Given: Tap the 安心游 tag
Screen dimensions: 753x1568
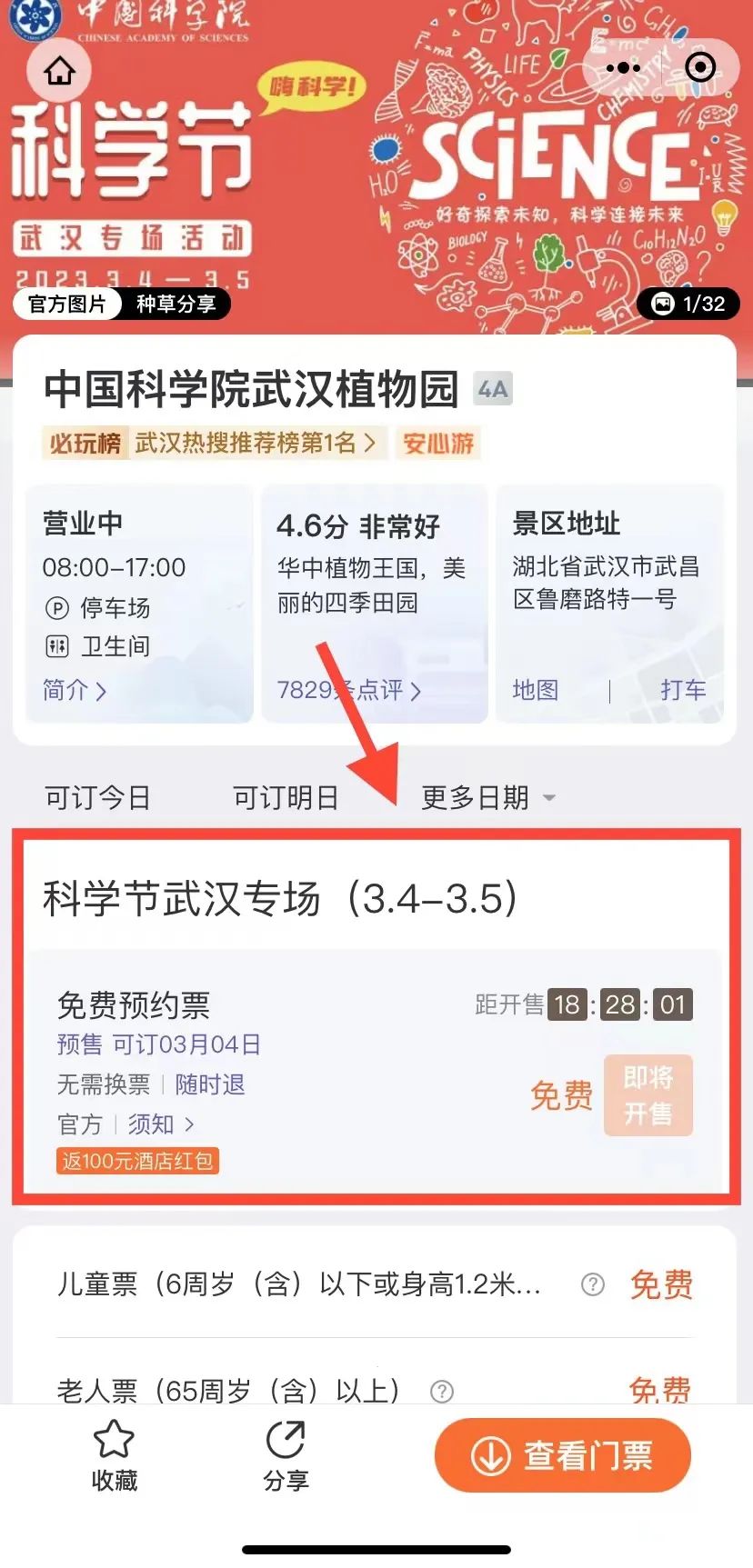Looking at the screenshot, I should 438,444.
